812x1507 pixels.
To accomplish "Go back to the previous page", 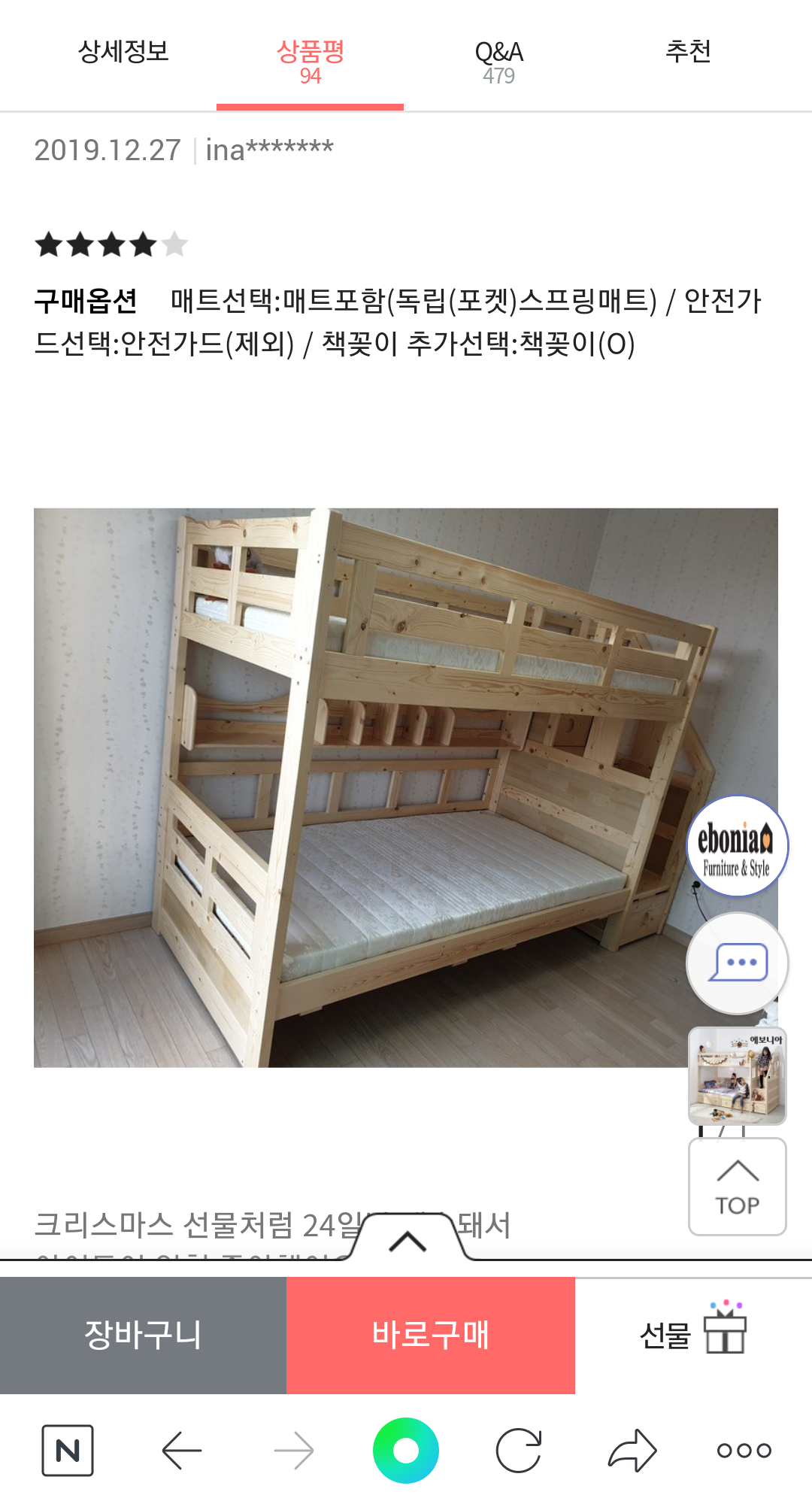I will [181, 1451].
